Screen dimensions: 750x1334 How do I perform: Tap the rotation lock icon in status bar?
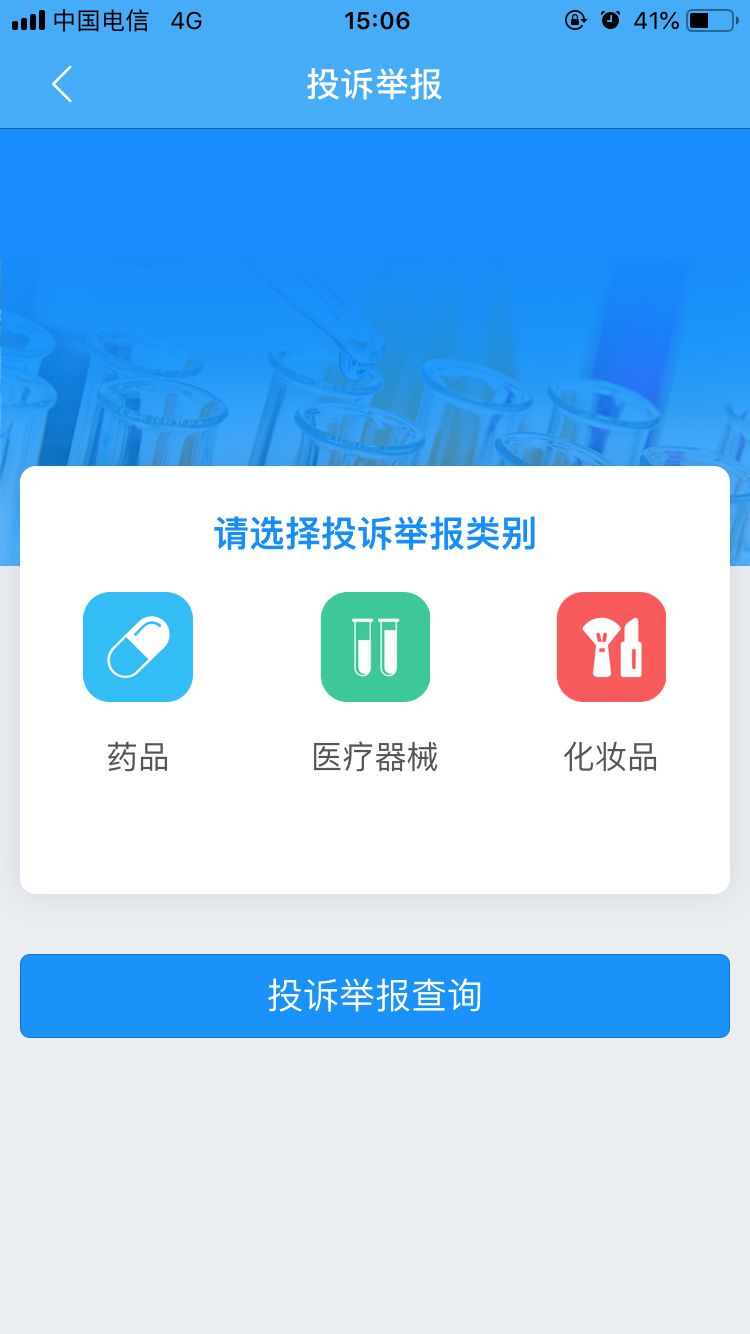[x=575, y=20]
